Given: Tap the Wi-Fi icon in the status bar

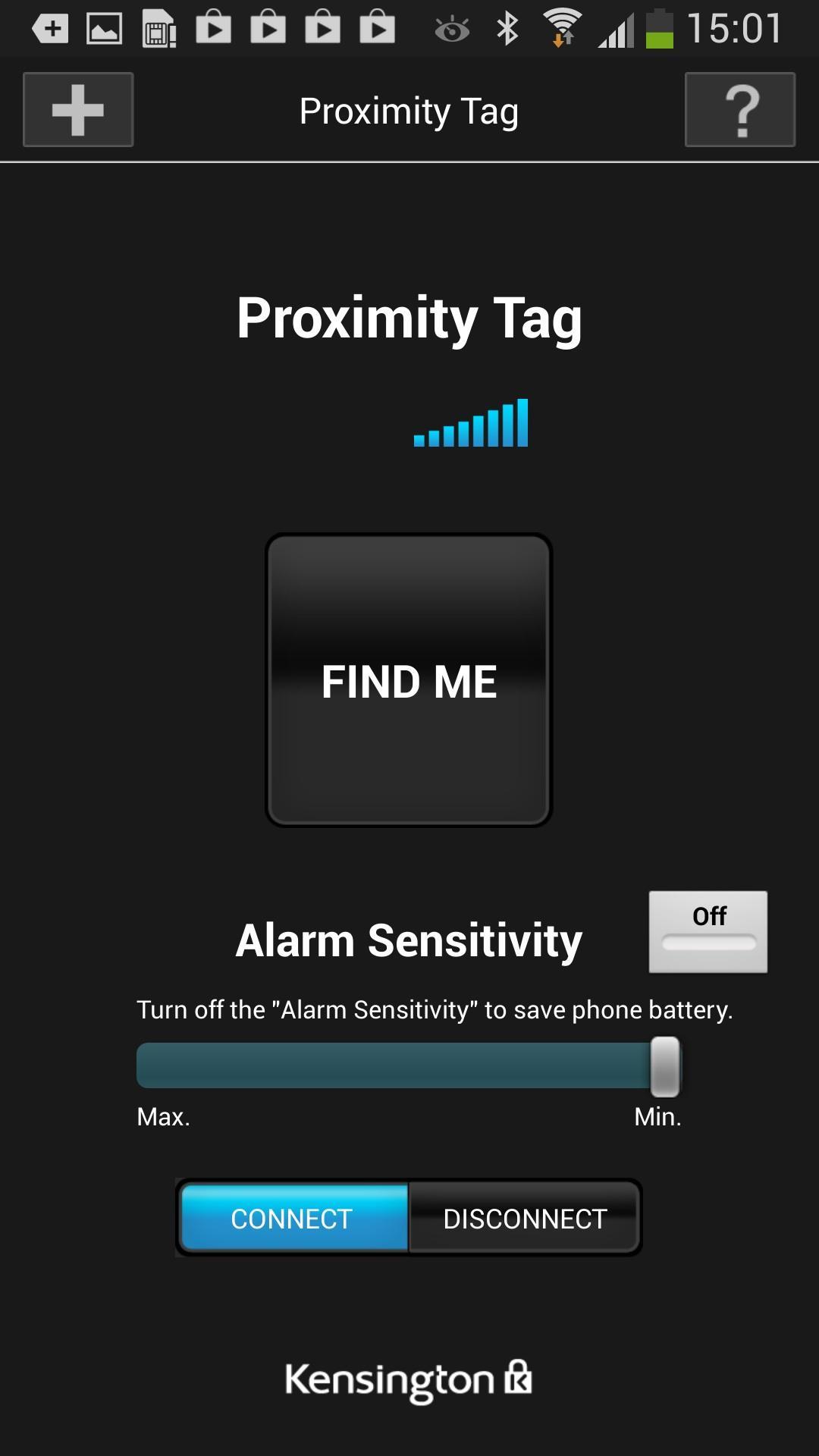Looking at the screenshot, I should 561,25.
